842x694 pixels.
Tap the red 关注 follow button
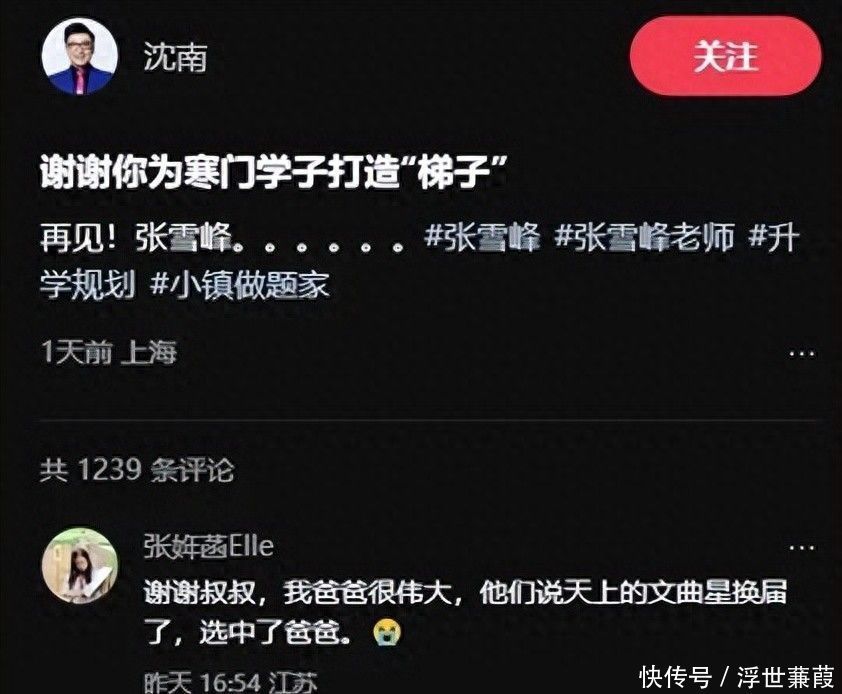tap(725, 56)
